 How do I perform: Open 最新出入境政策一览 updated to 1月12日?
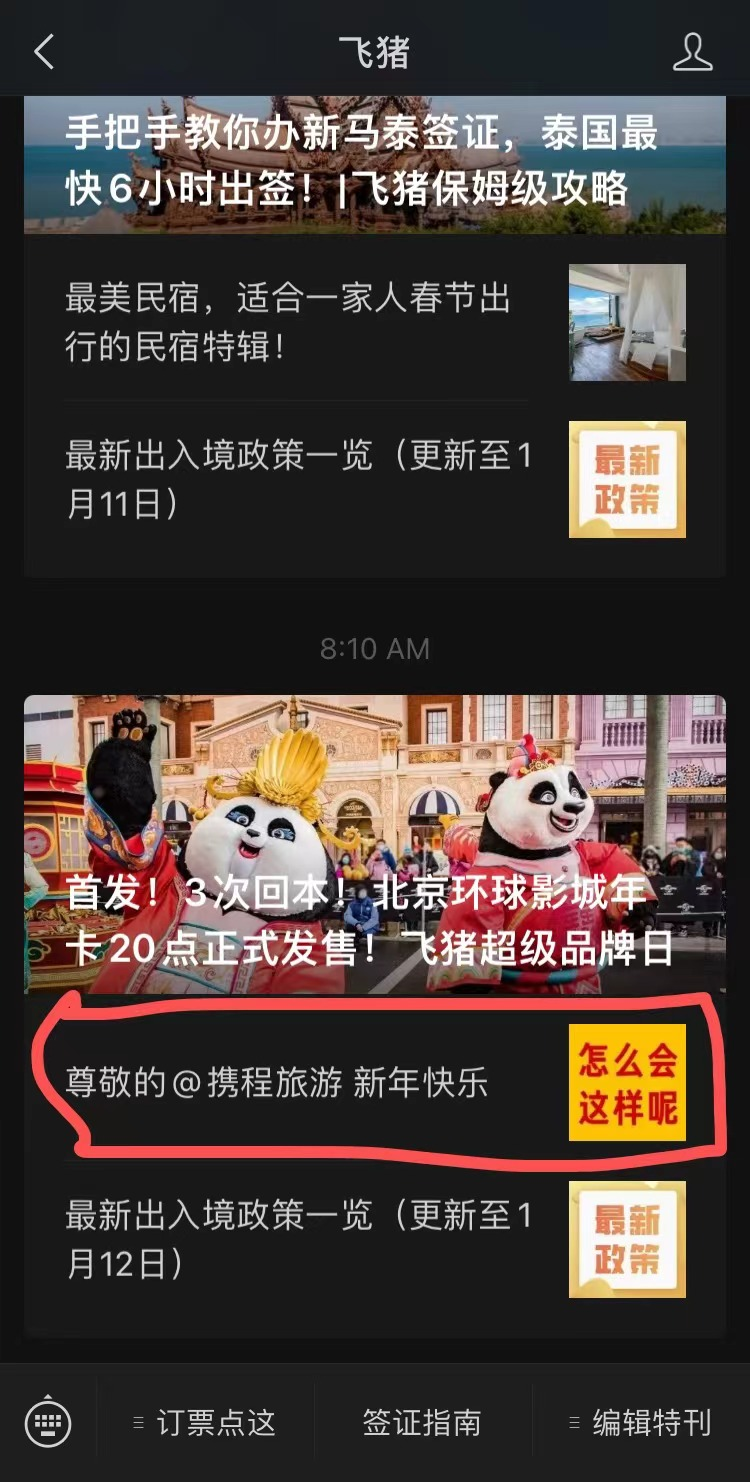[x=374, y=1239]
